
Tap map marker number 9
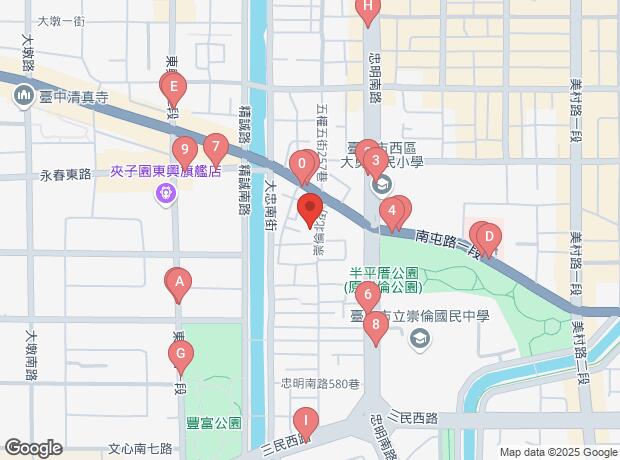coord(181,151)
